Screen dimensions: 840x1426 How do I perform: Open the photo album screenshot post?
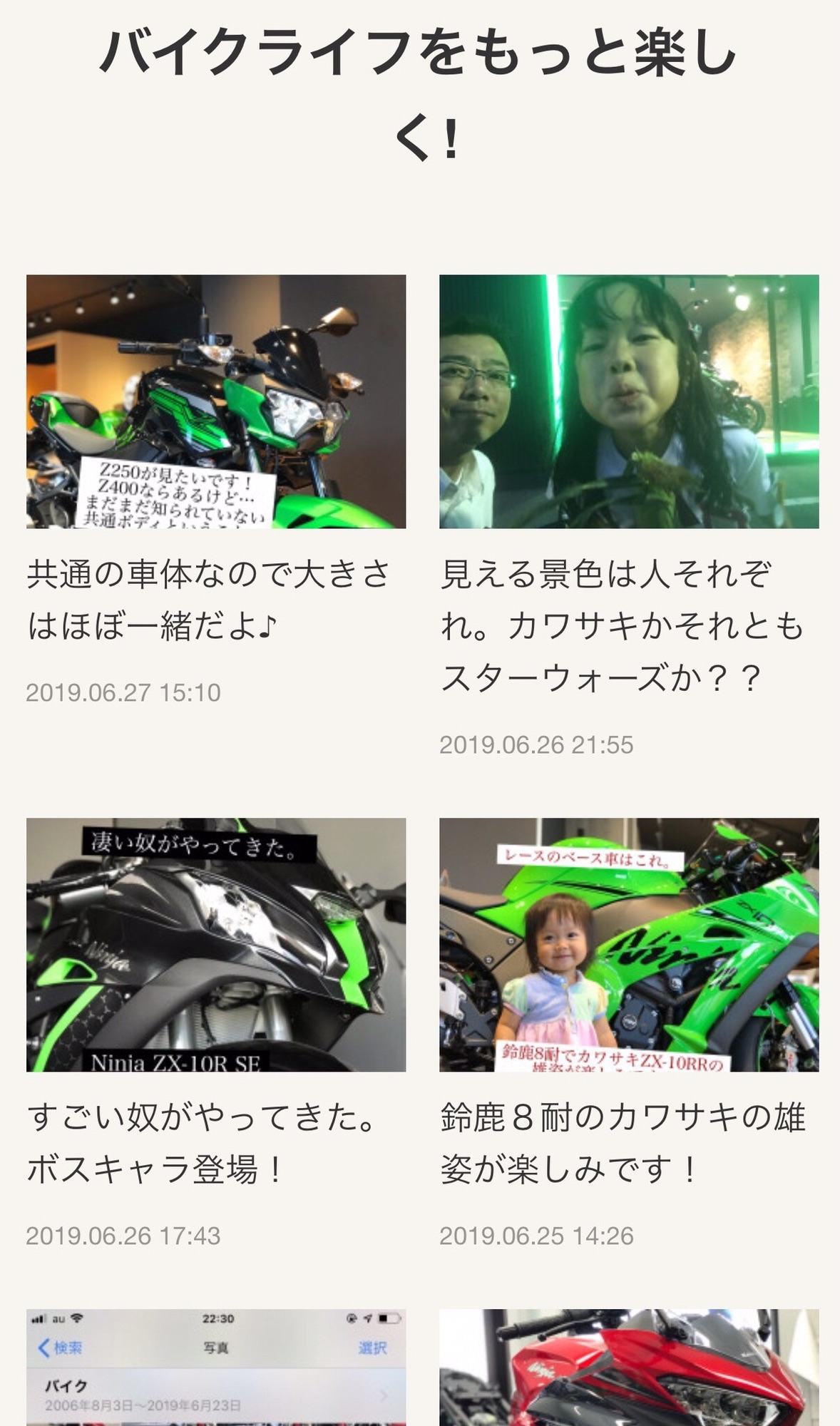[216, 1368]
